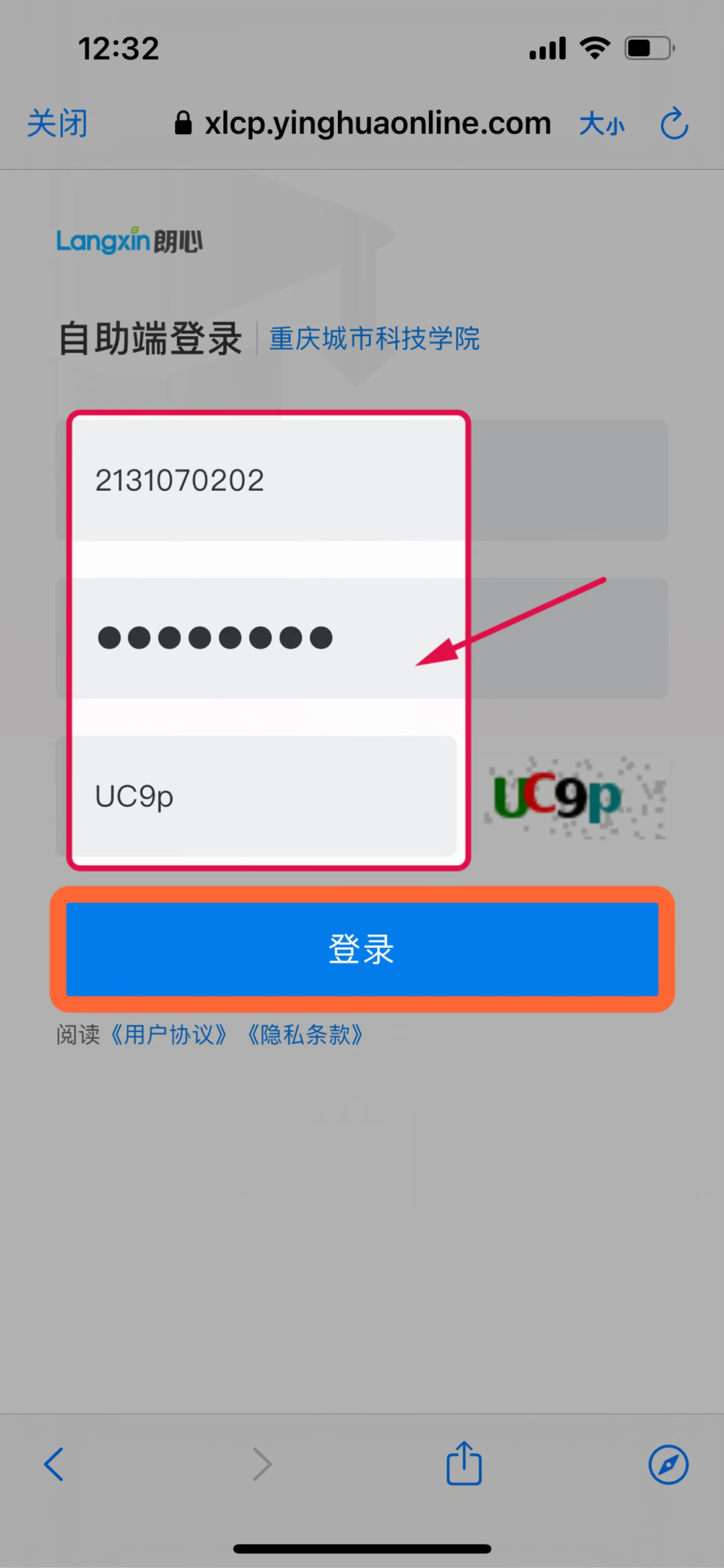The width and height of the screenshot is (724, 1568).
Task: Open the 大小 text size option
Action: point(601,125)
